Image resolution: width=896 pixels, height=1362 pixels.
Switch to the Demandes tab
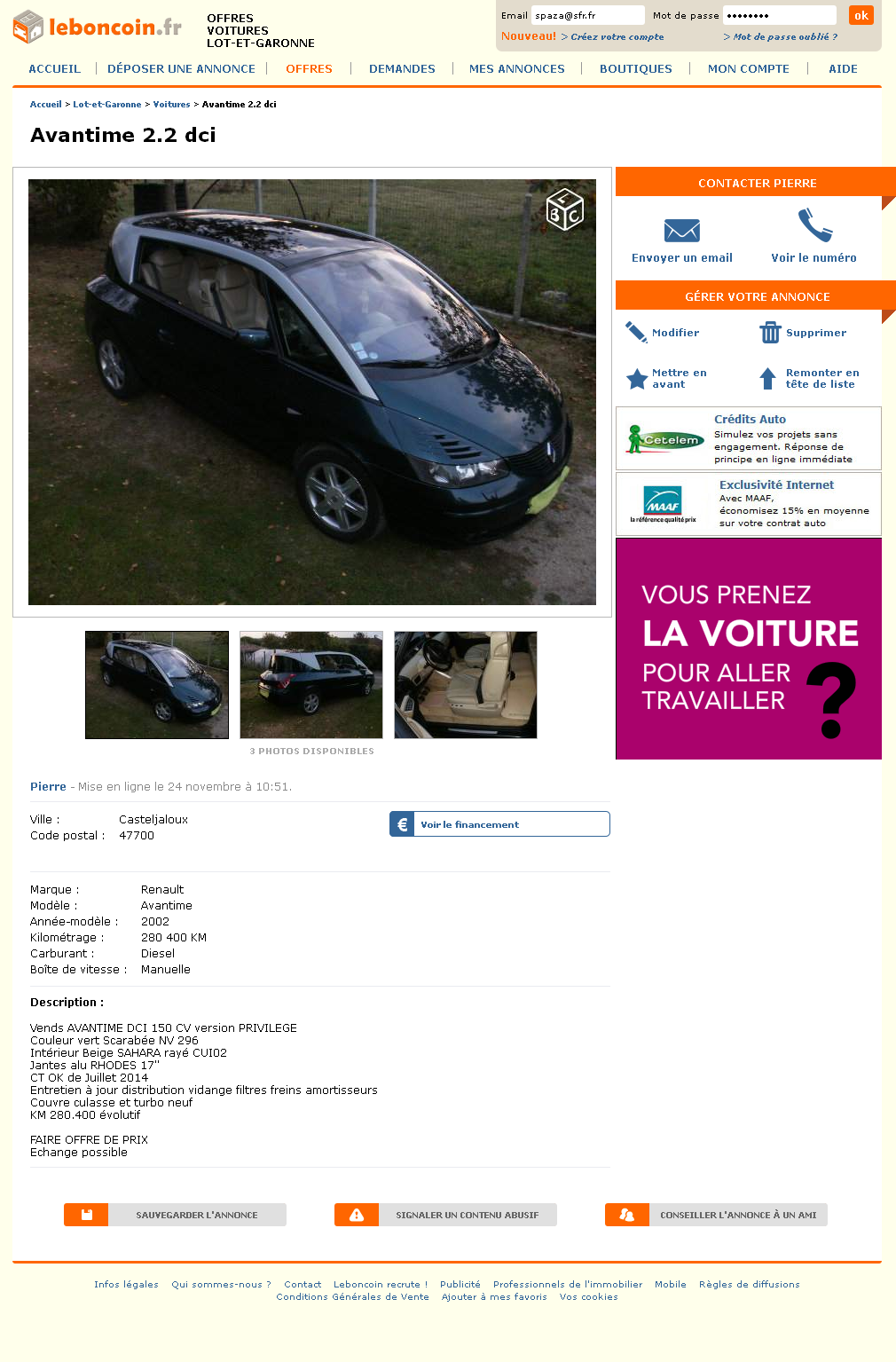402,68
